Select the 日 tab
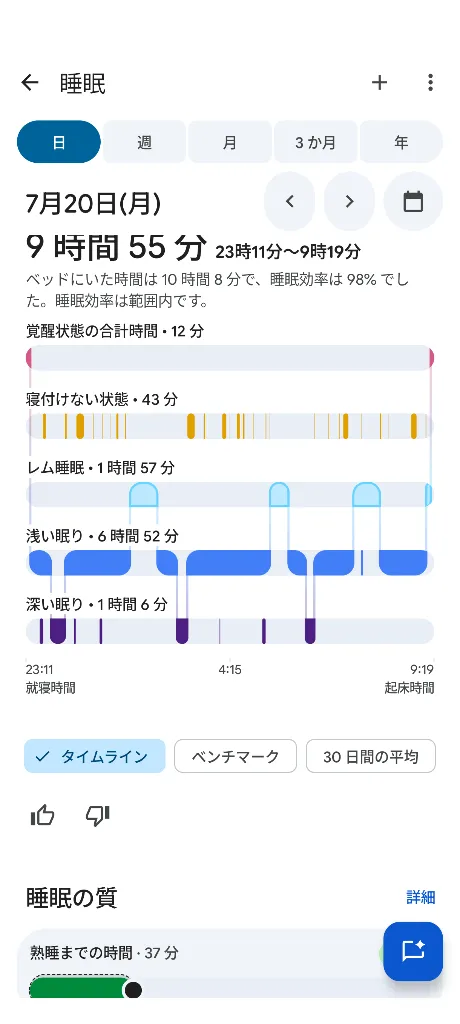Viewport: 460px width, 1024px height. [x=59, y=142]
